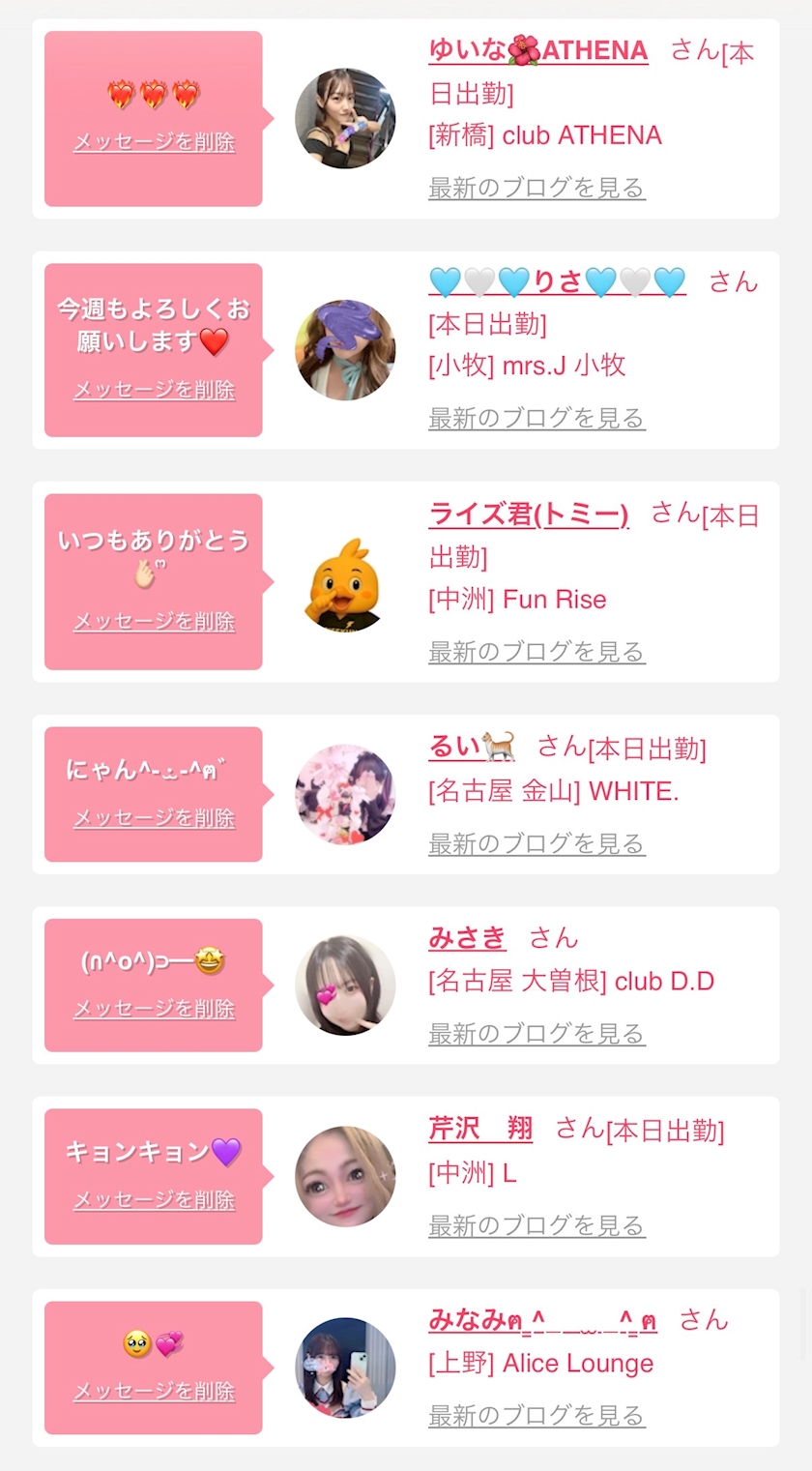This screenshot has height=1471, width=812.
Task: View latest blog of ライズ君 at Fun Rise
Action: 536,653
